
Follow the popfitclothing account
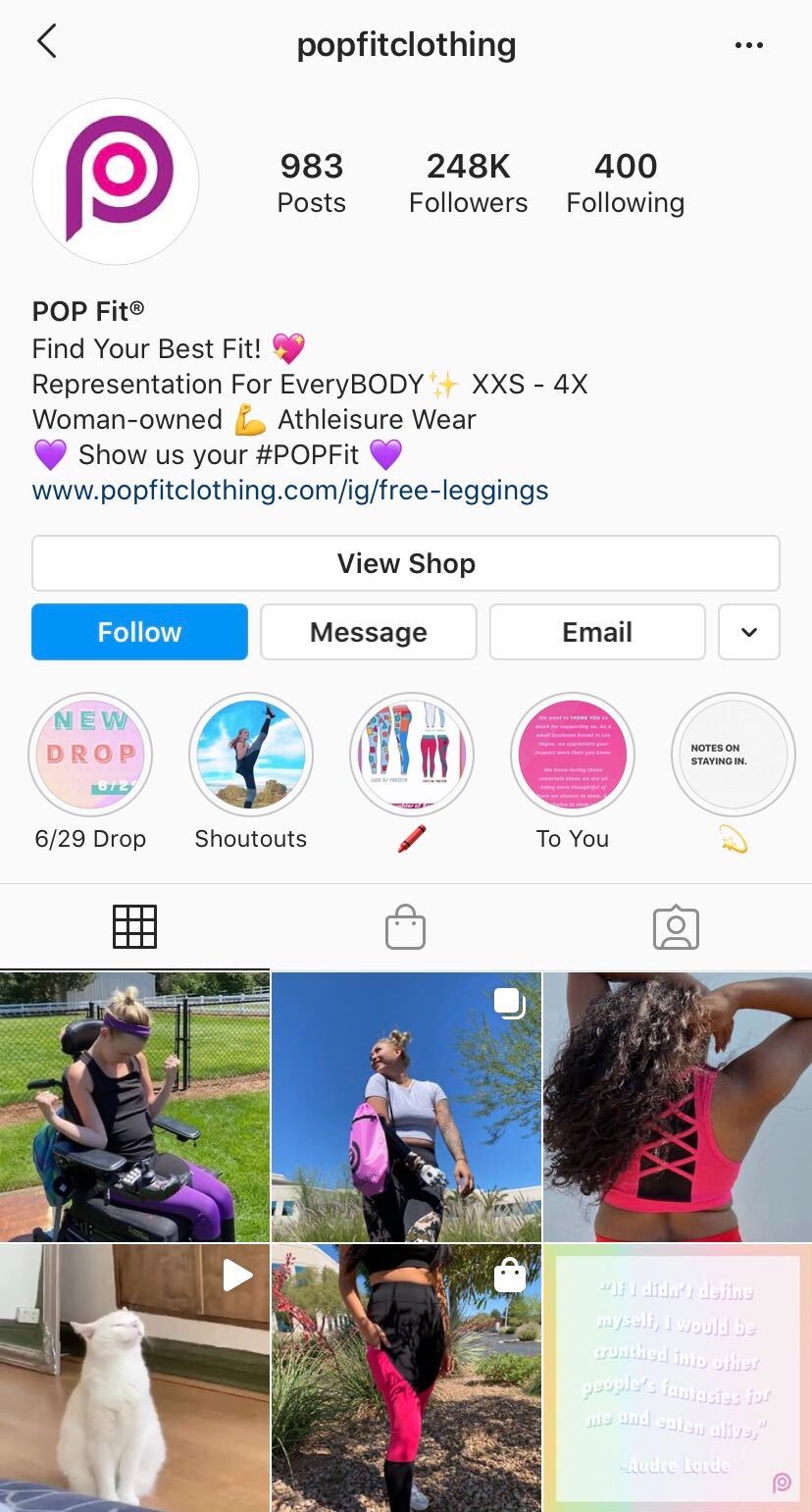(x=139, y=632)
